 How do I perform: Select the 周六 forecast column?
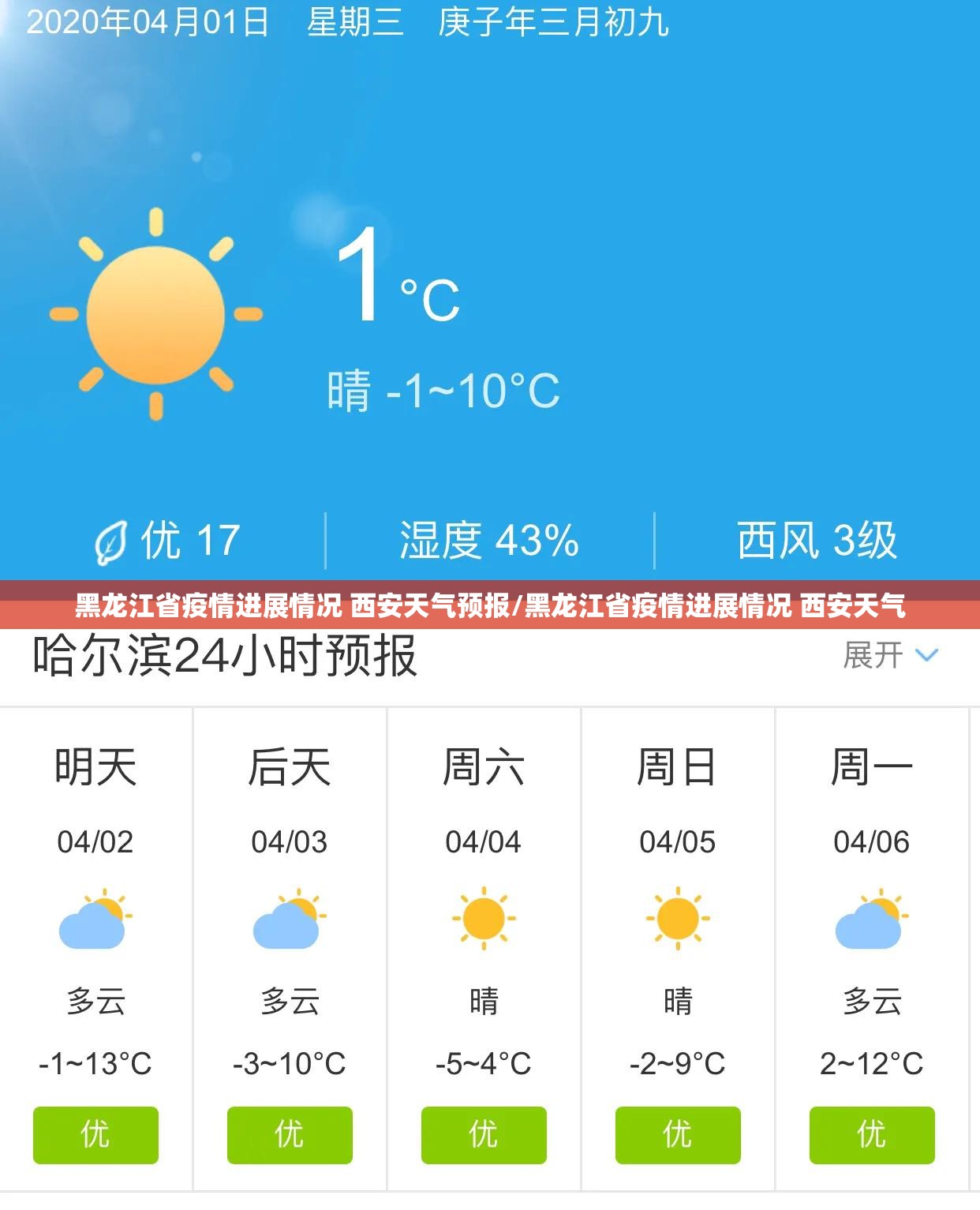pyautogui.click(x=484, y=764)
